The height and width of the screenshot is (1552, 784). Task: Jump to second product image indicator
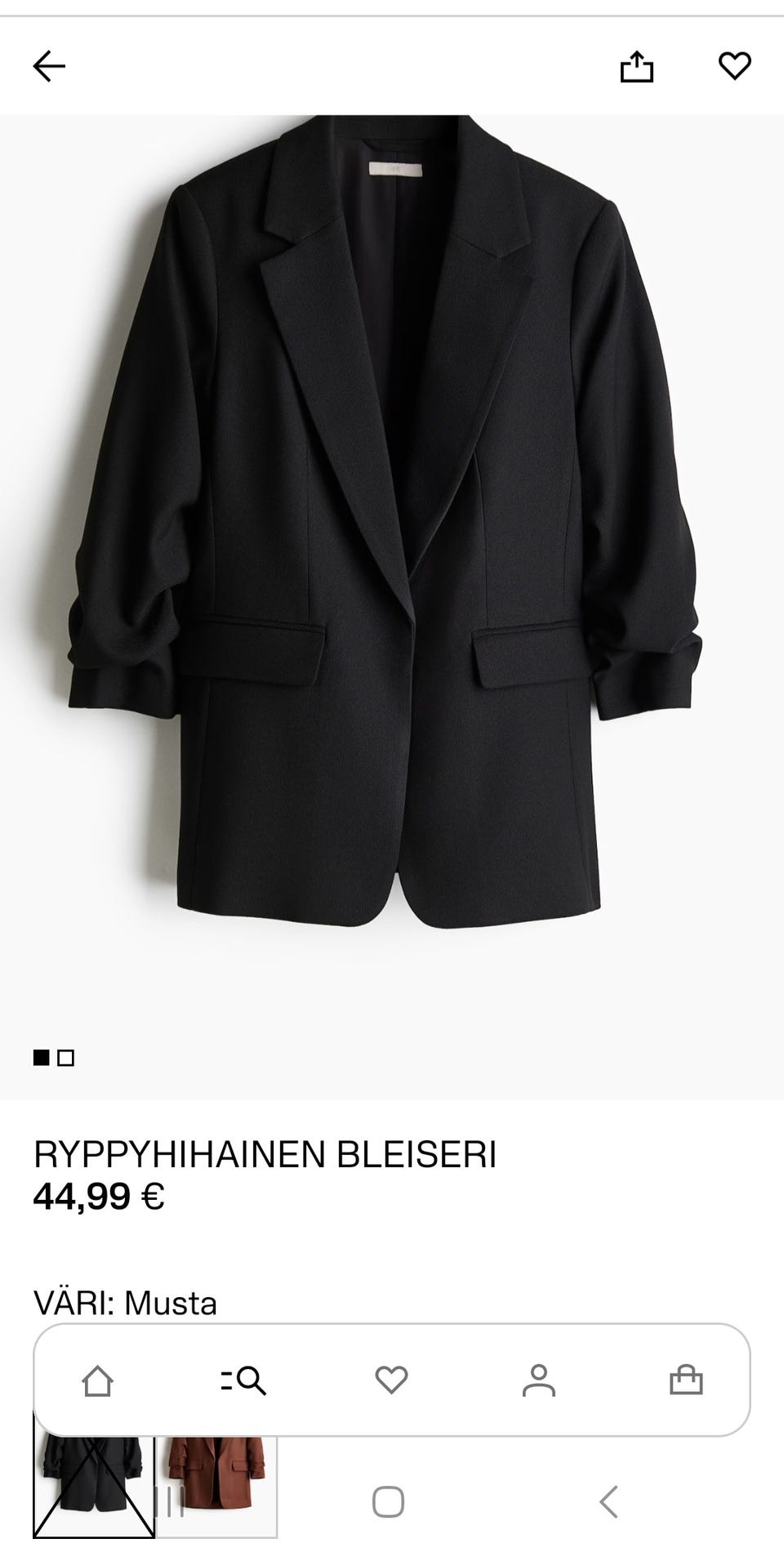pos(66,1058)
